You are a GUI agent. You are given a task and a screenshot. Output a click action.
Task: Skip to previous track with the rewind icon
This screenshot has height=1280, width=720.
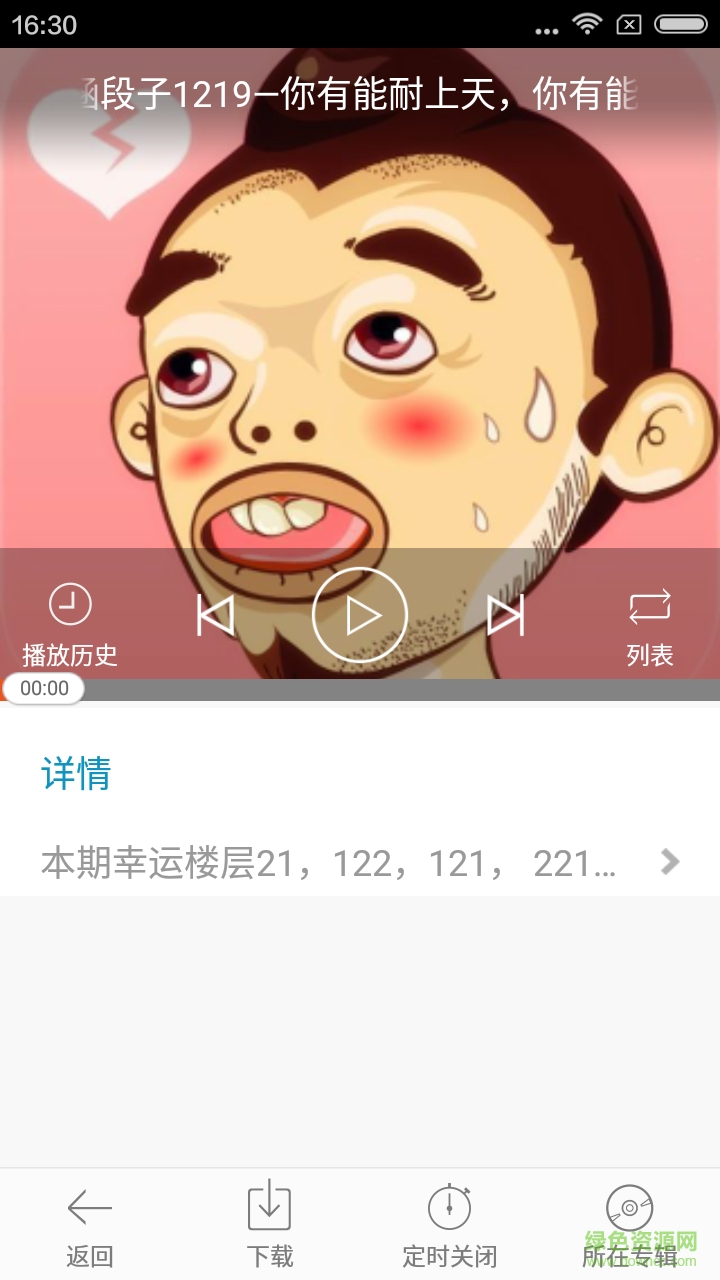point(215,616)
